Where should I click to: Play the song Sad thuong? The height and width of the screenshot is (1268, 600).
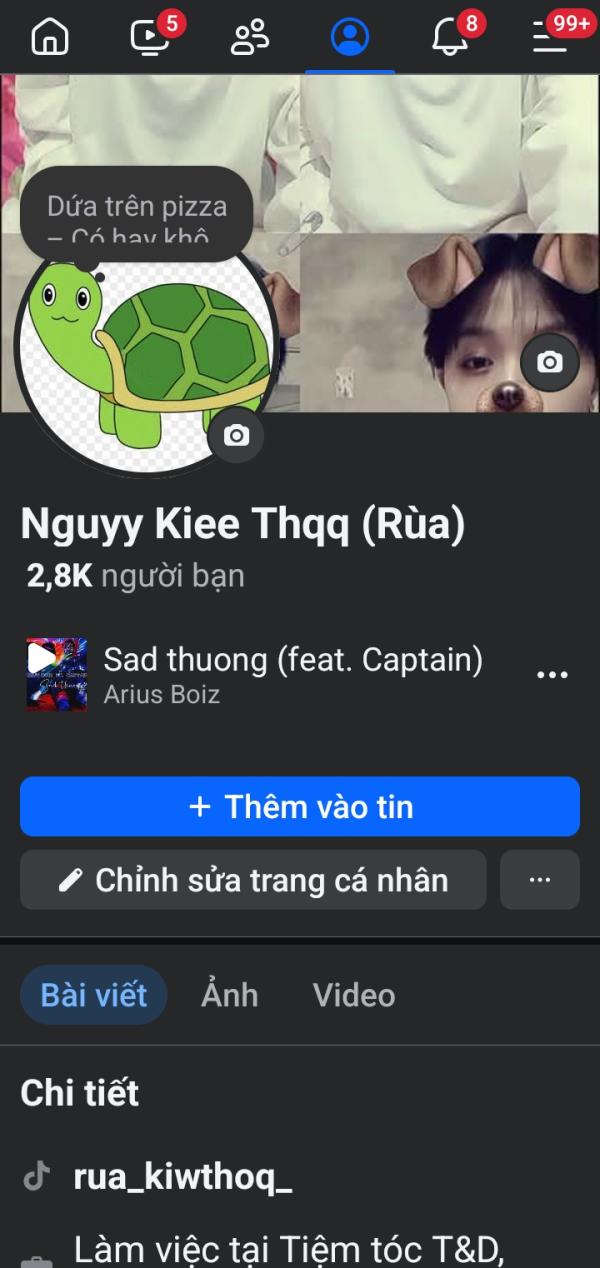pos(56,674)
